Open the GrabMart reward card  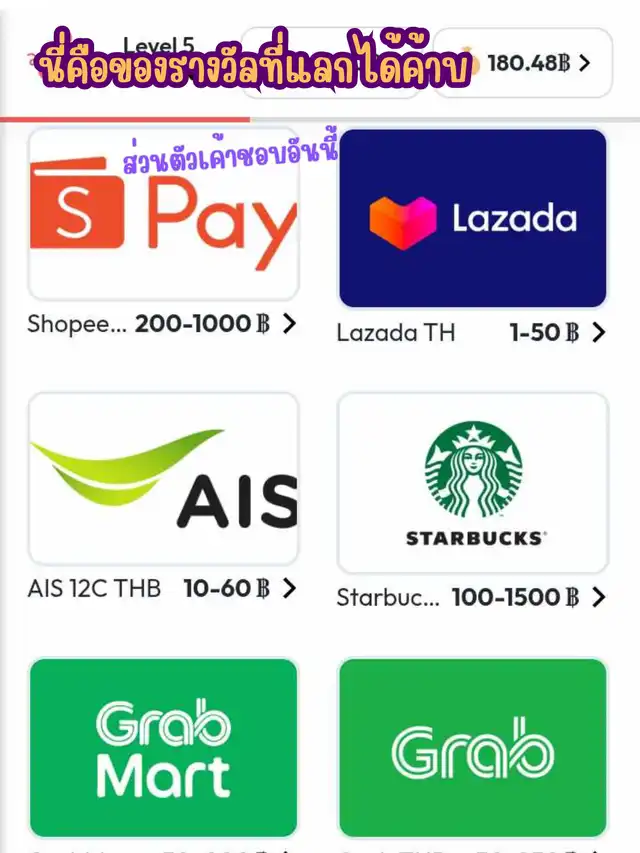click(x=163, y=747)
